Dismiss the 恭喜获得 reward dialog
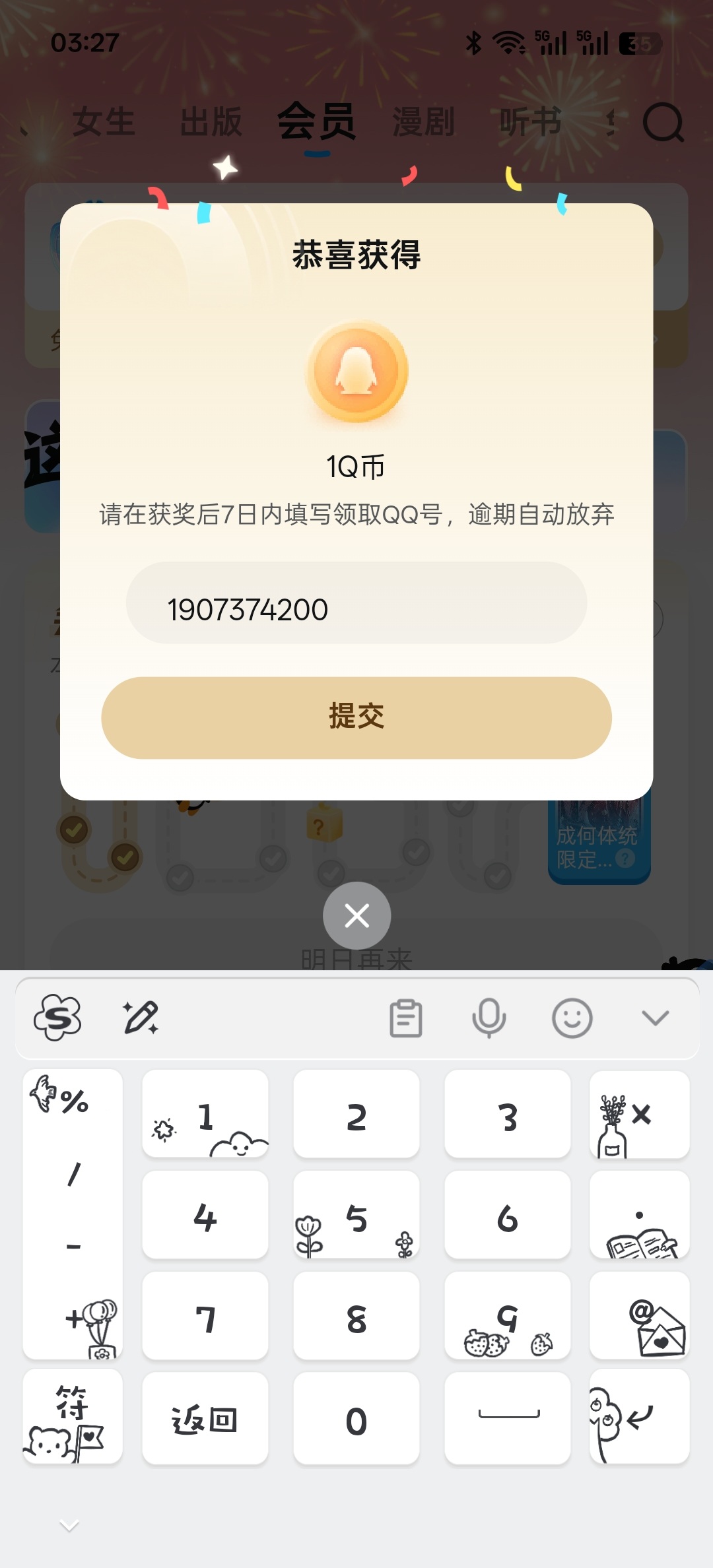The image size is (713, 1568). tap(356, 915)
